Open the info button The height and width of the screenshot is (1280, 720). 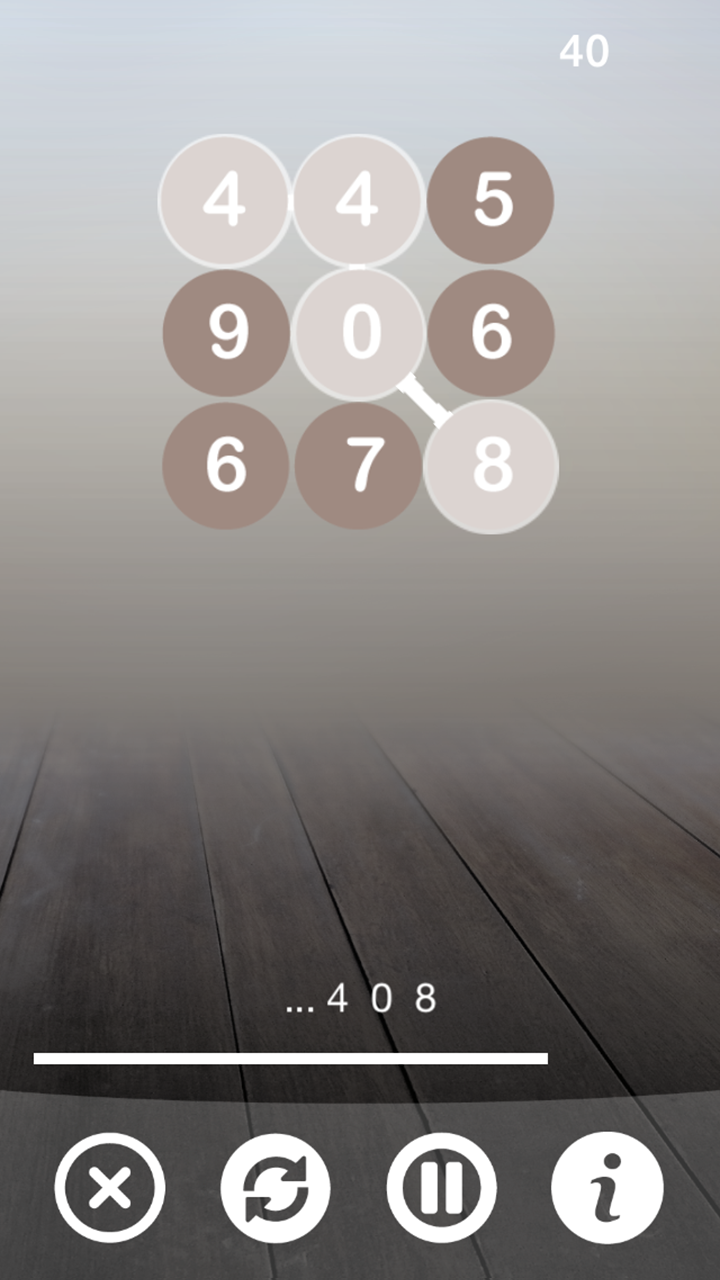[x=607, y=1188]
